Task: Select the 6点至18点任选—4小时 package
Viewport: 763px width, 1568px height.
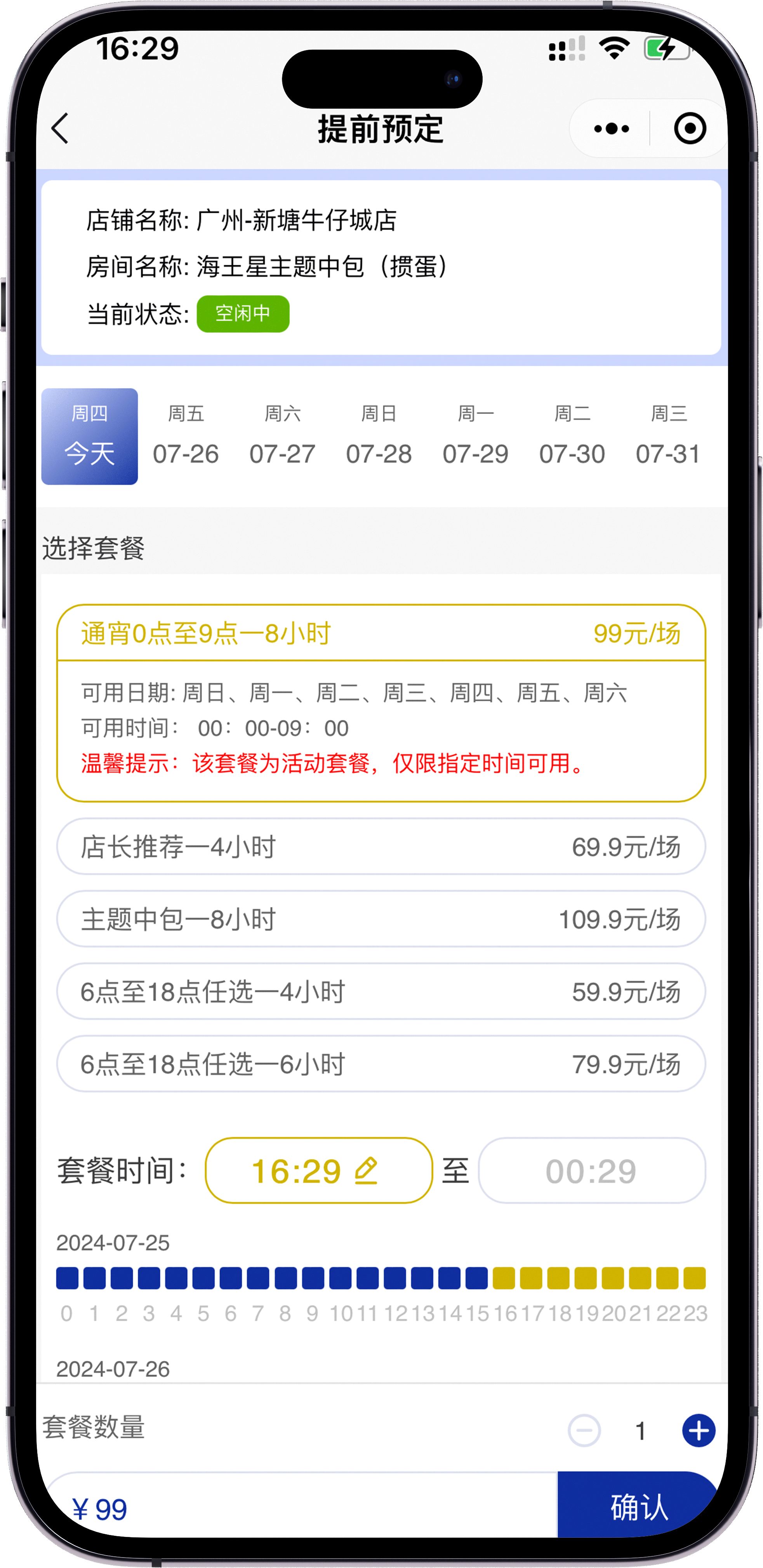Action: (x=381, y=992)
